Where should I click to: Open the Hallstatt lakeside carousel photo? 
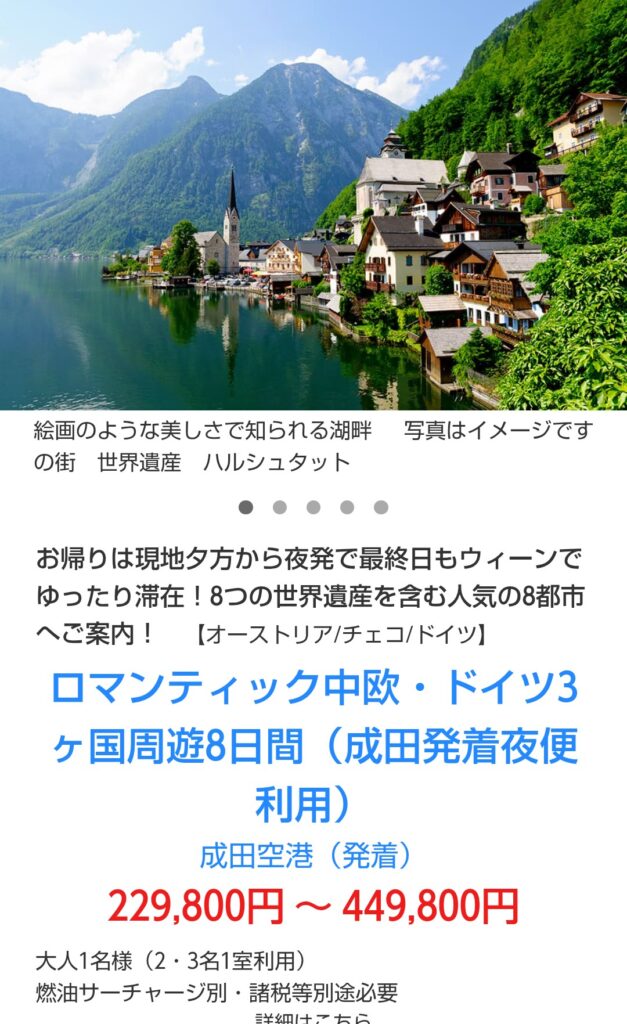pyautogui.click(x=313, y=205)
